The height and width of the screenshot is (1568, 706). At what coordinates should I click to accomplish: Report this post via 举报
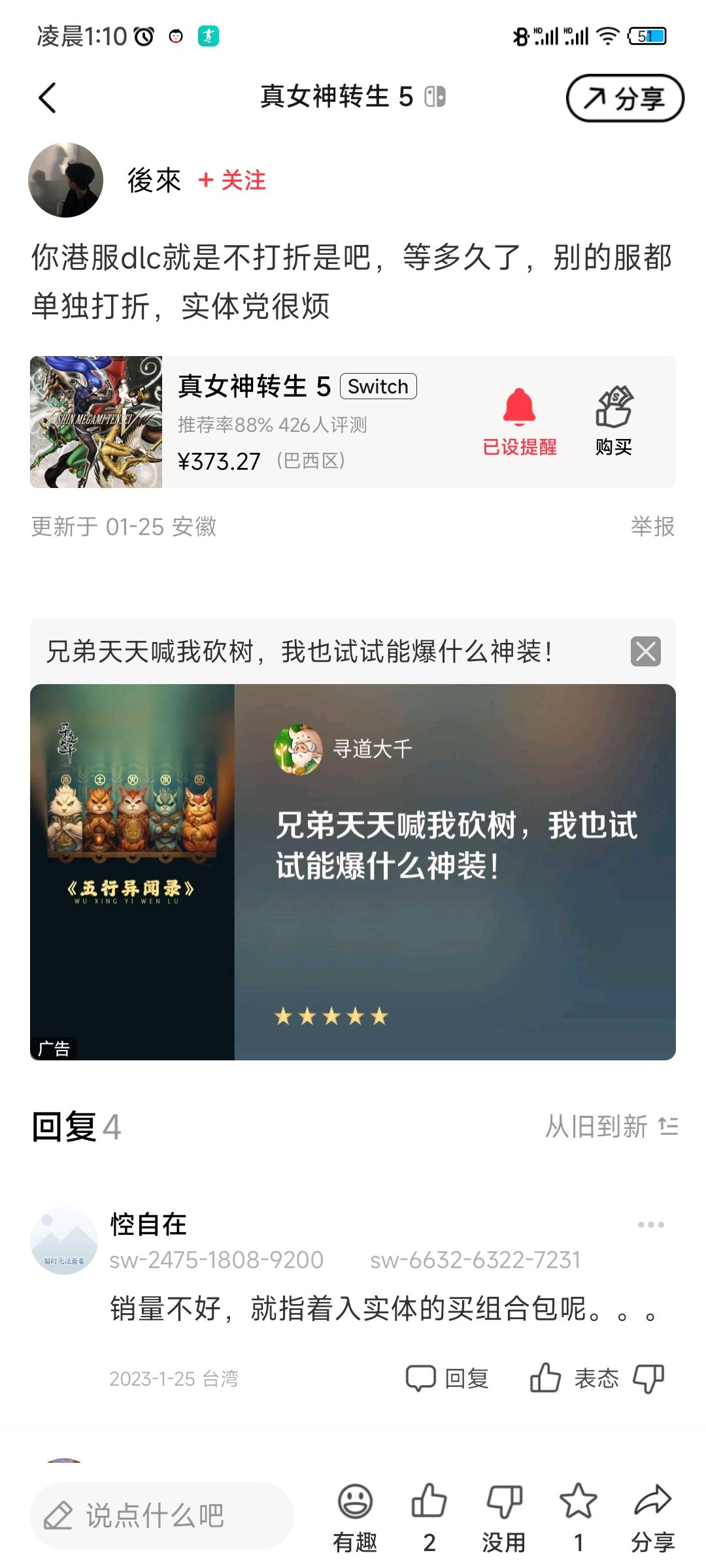652,527
